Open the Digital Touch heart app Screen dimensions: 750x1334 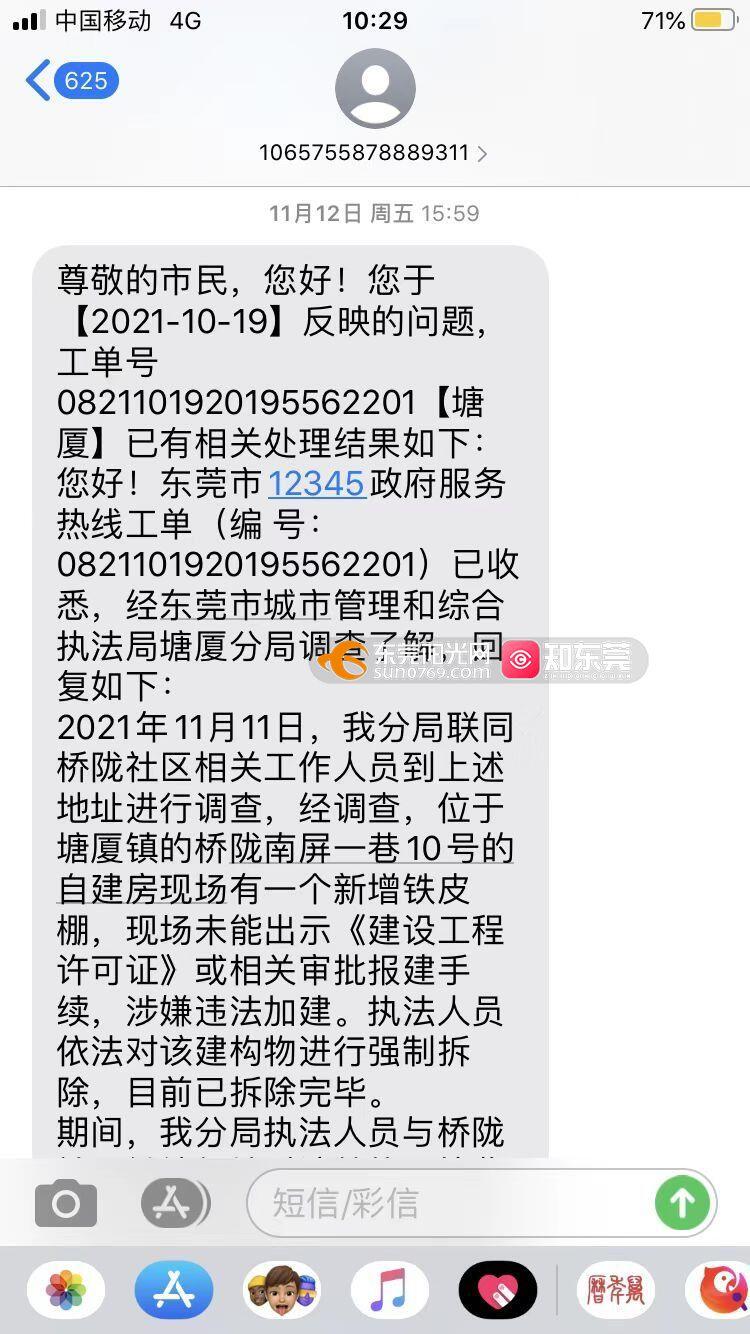(498, 1290)
